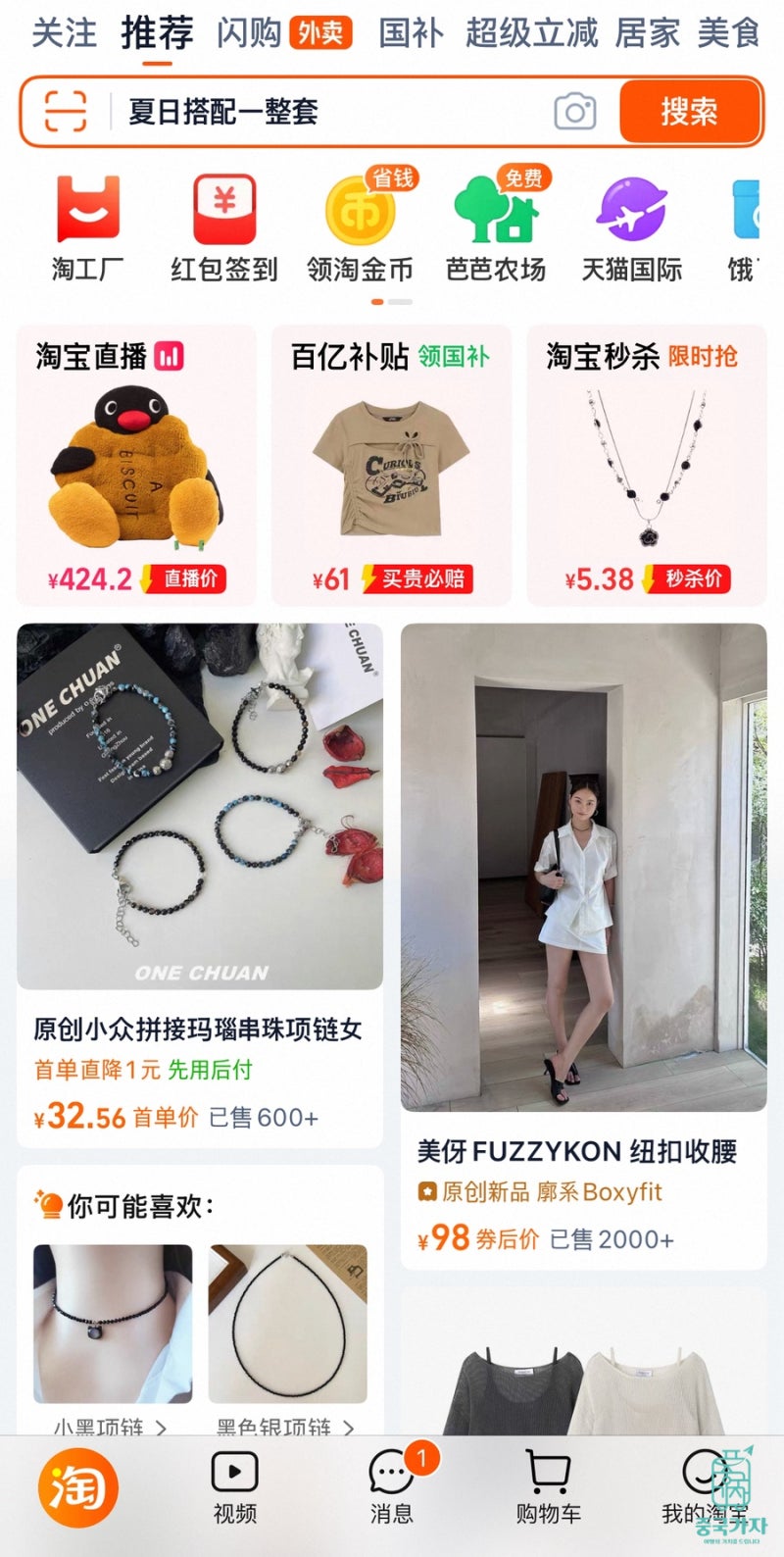Open 红包签到 shortcut
784x1557 pixels.
click(x=224, y=228)
